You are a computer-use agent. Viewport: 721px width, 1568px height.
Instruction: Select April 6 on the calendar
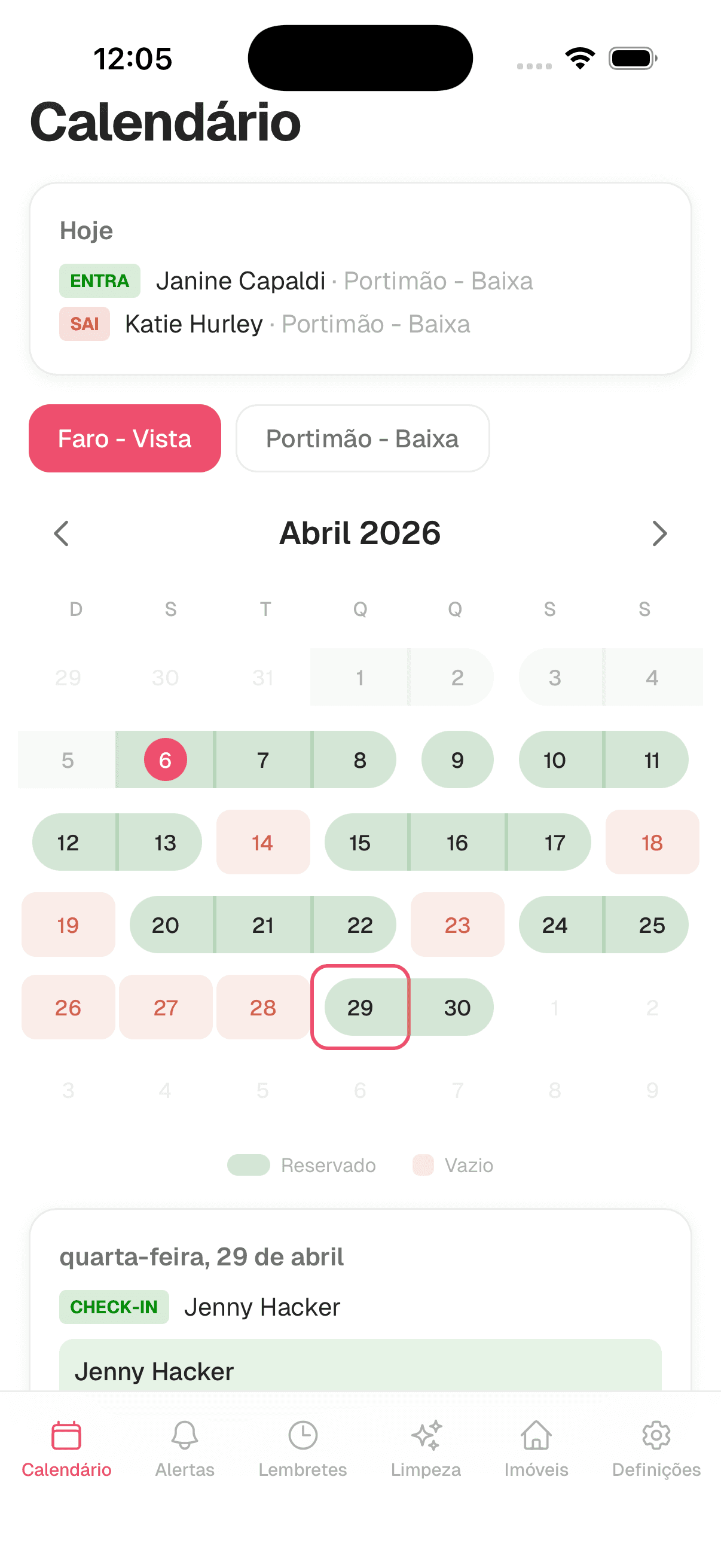(x=165, y=759)
